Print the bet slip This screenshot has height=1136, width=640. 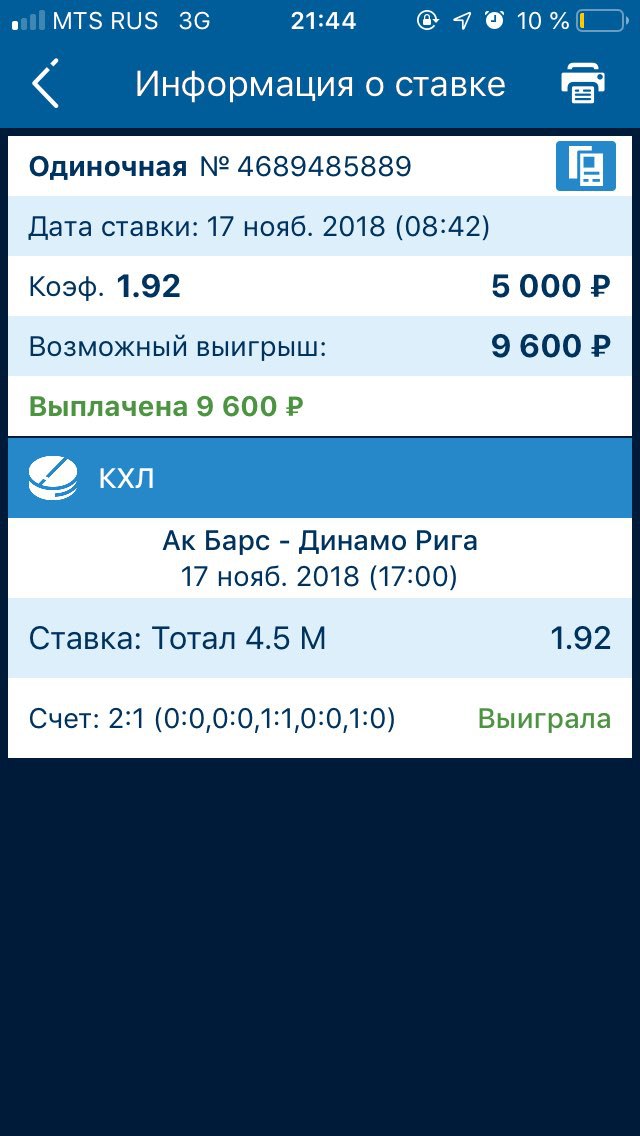click(x=583, y=83)
